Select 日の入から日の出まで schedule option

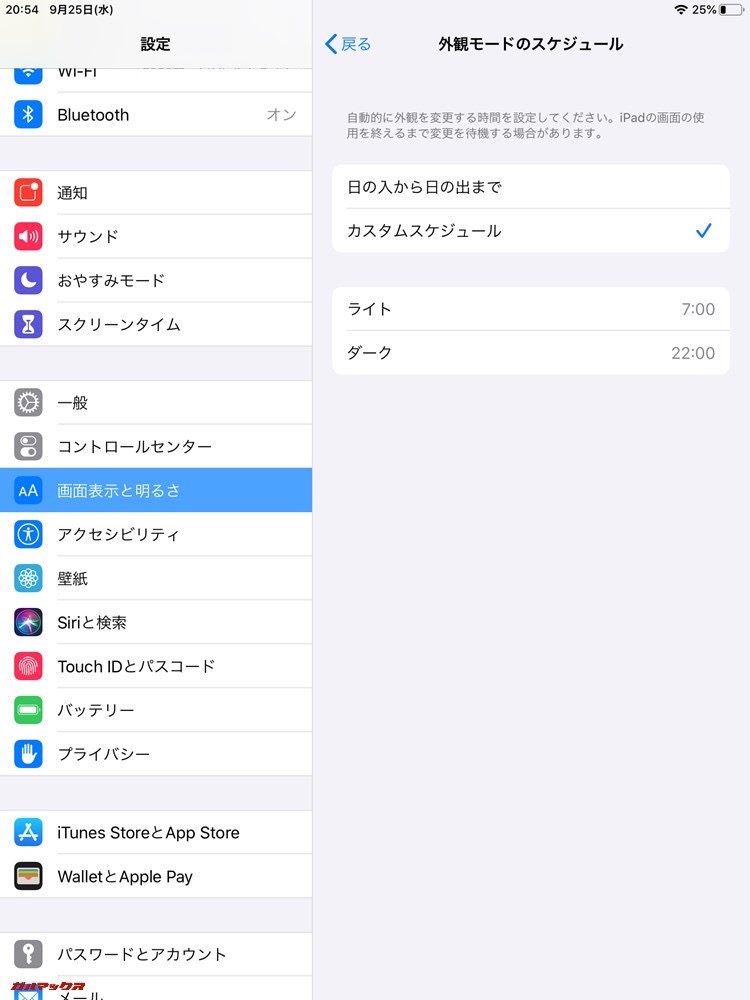point(530,187)
